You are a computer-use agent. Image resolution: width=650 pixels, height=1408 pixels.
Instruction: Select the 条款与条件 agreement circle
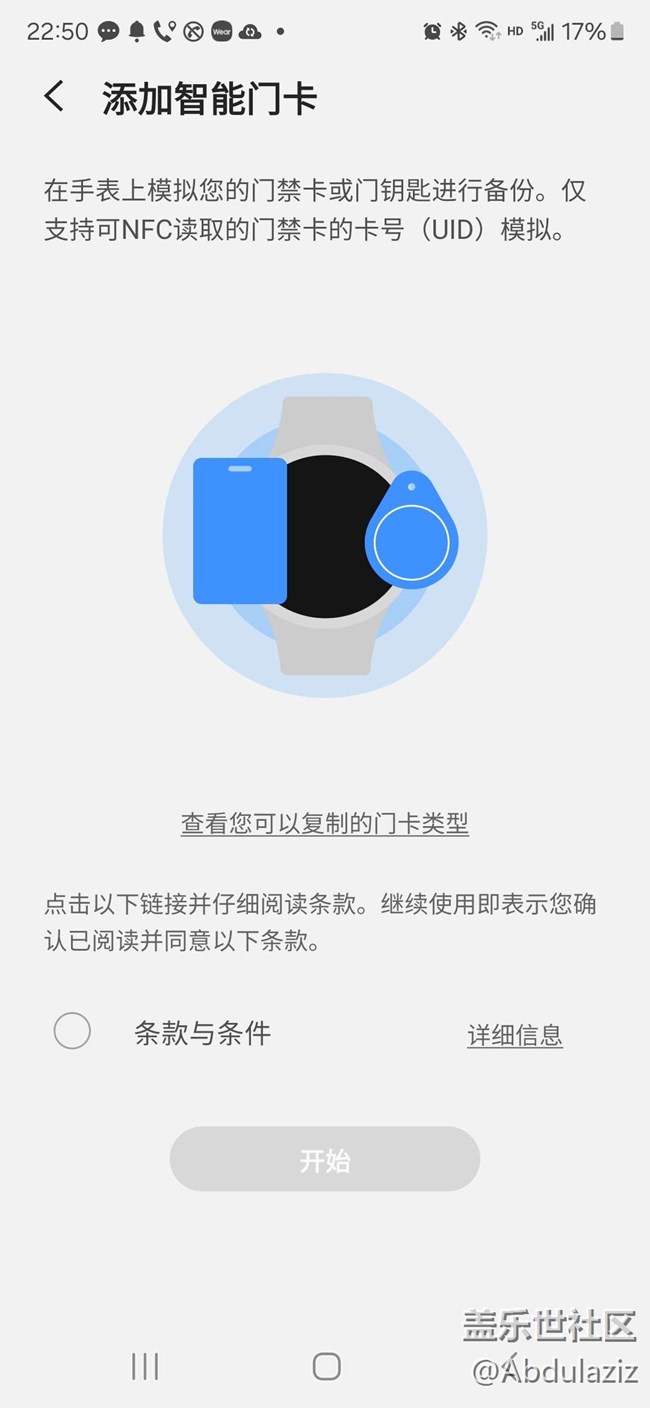coord(72,1031)
